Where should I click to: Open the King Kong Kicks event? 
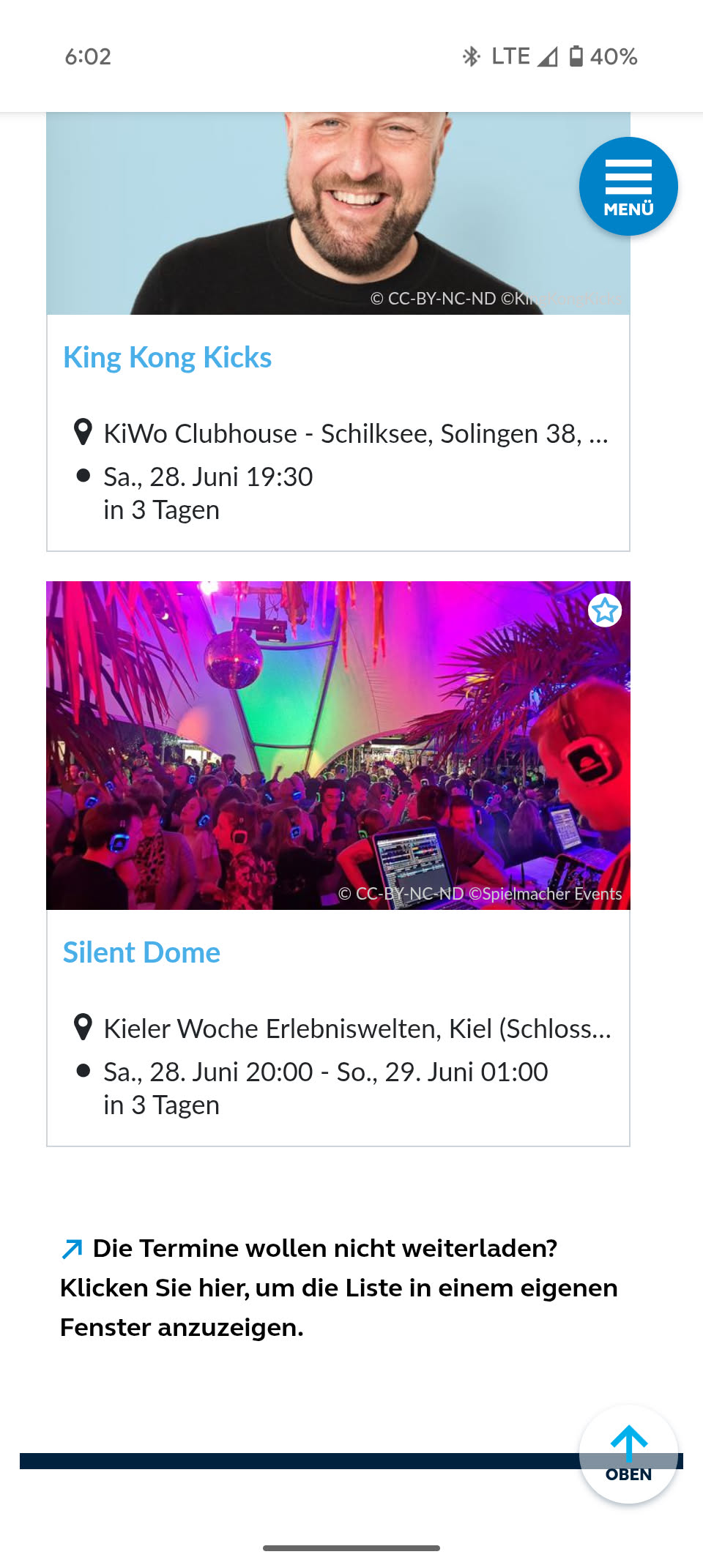(168, 358)
